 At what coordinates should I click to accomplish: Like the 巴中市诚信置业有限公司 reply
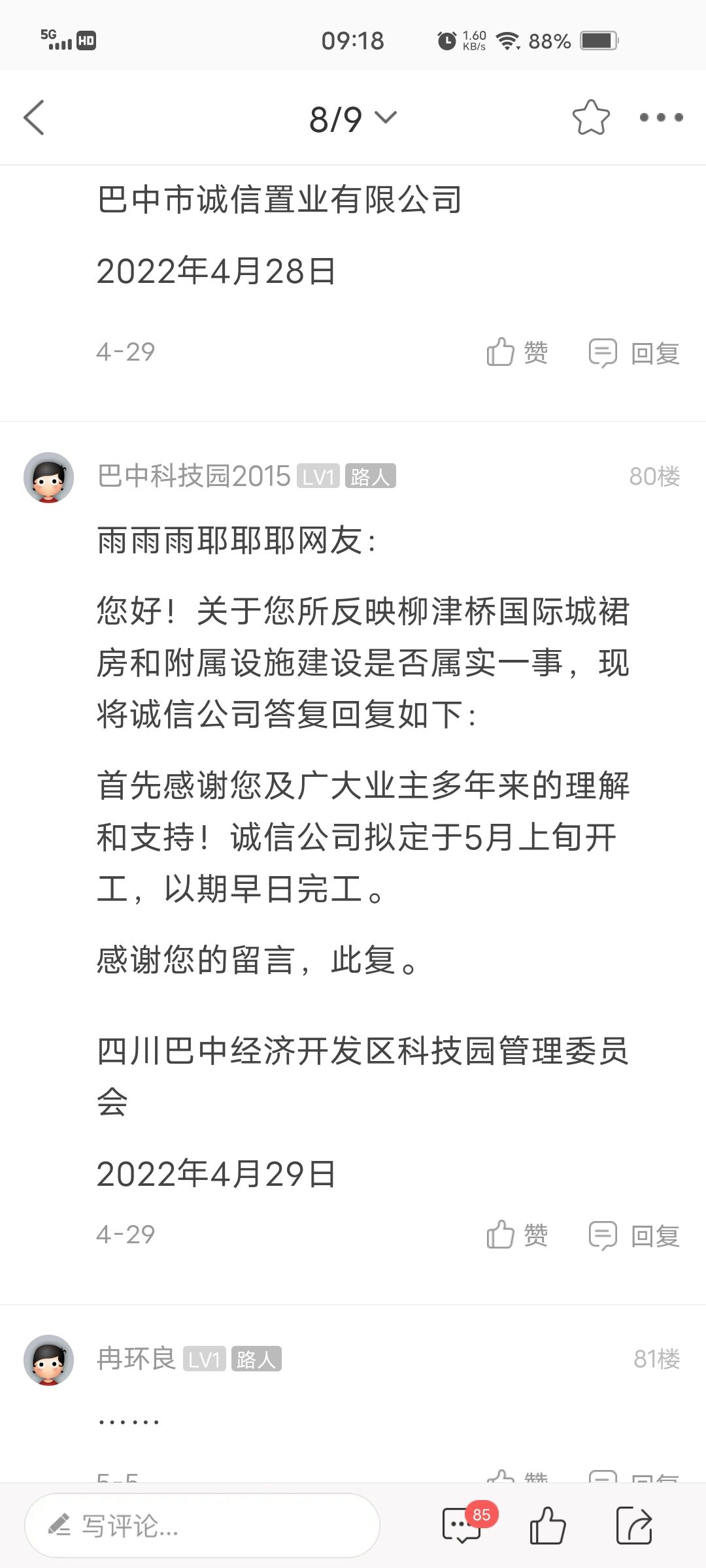[x=517, y=353]
